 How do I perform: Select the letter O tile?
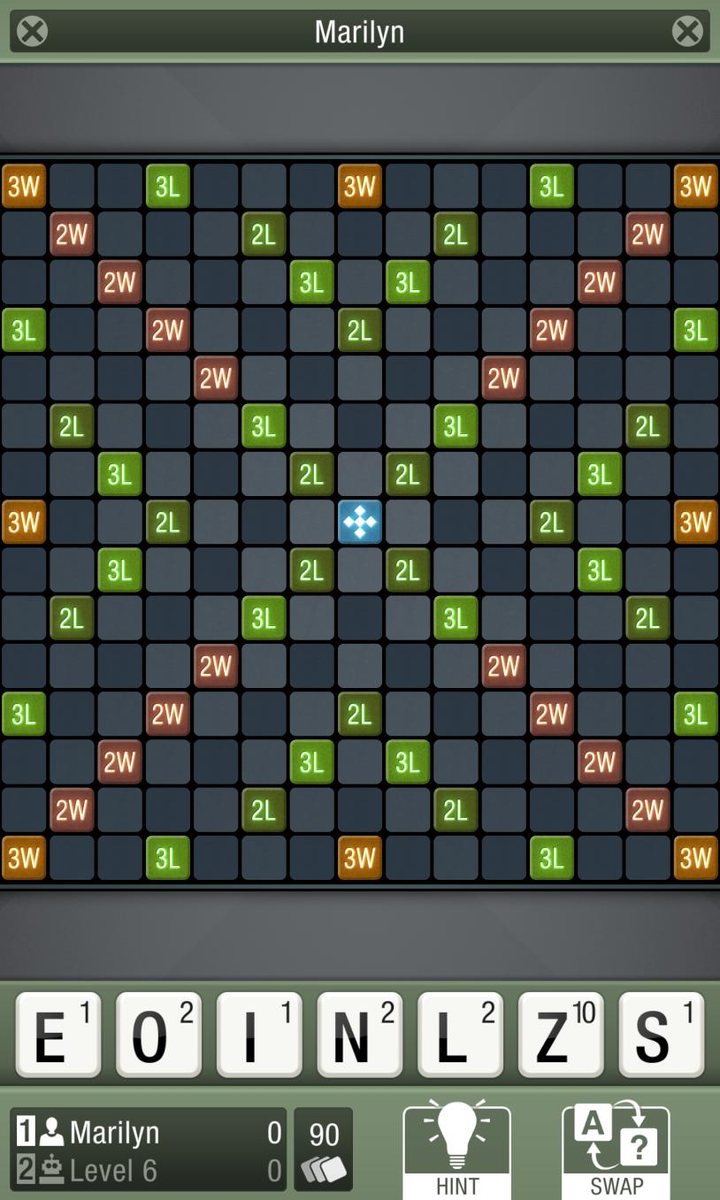pos(158,1034)
